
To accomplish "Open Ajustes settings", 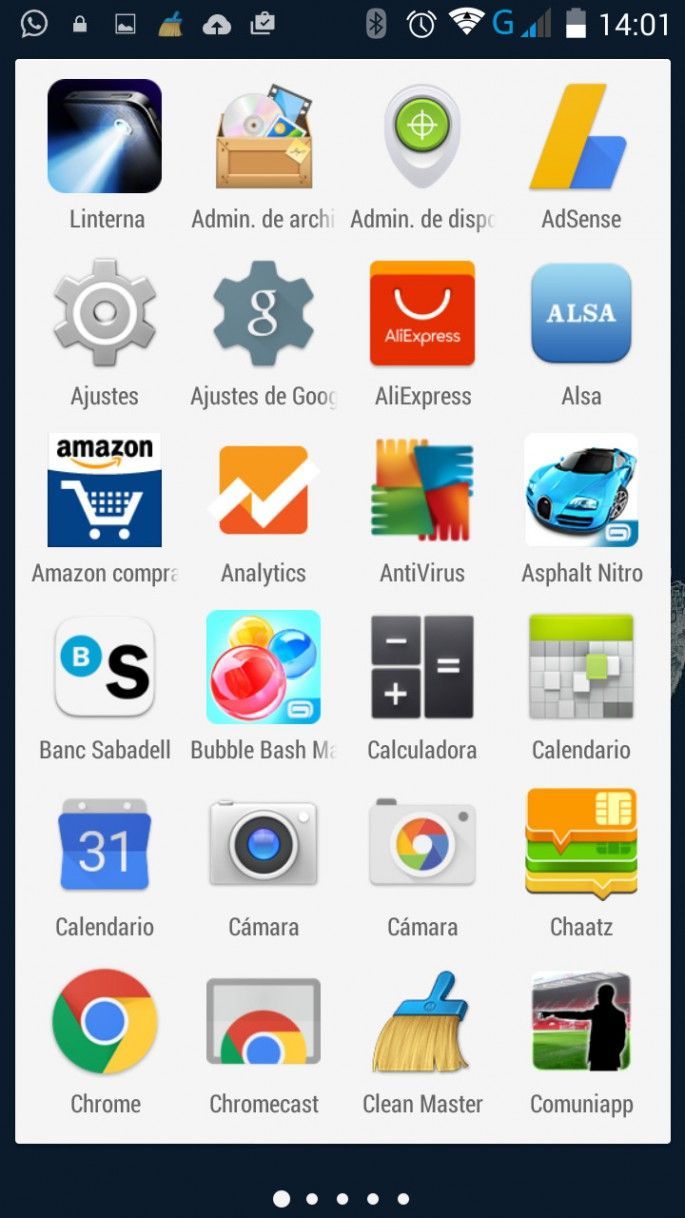I will pyautogui.click(x=105, y=314).
